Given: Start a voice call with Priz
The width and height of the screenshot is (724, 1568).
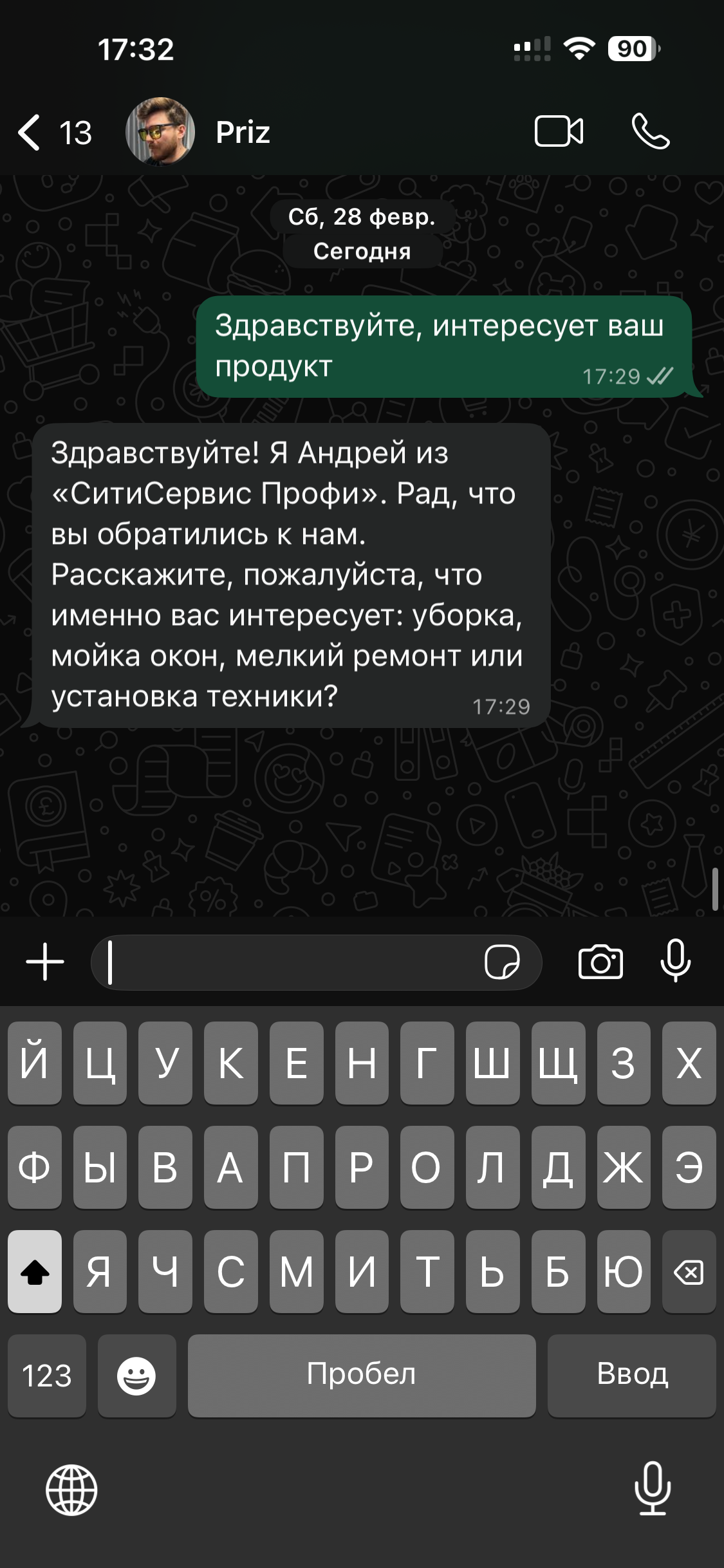Looking at the screenshot, I should 651,132.
